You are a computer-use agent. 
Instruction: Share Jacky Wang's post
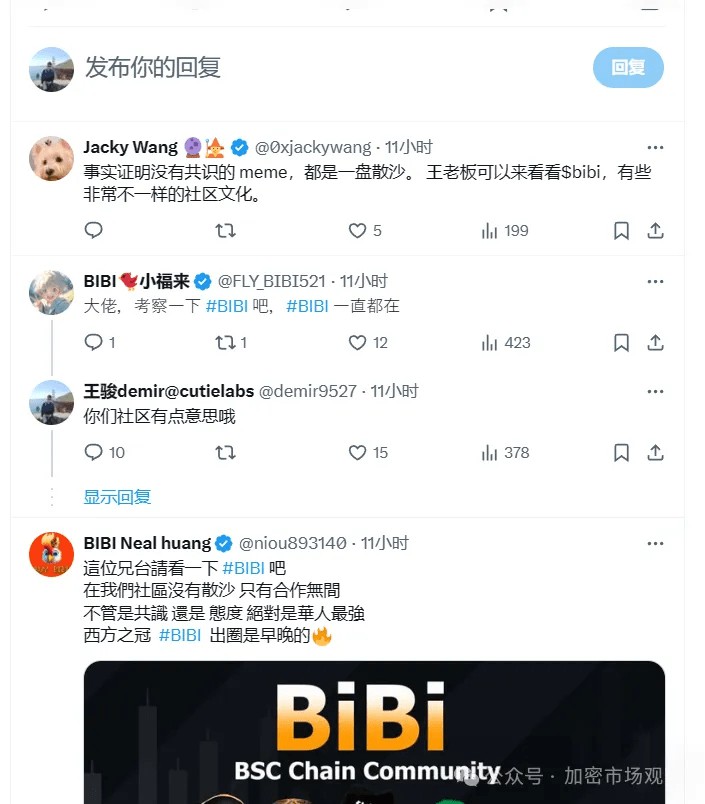click(x=655, y=231)
